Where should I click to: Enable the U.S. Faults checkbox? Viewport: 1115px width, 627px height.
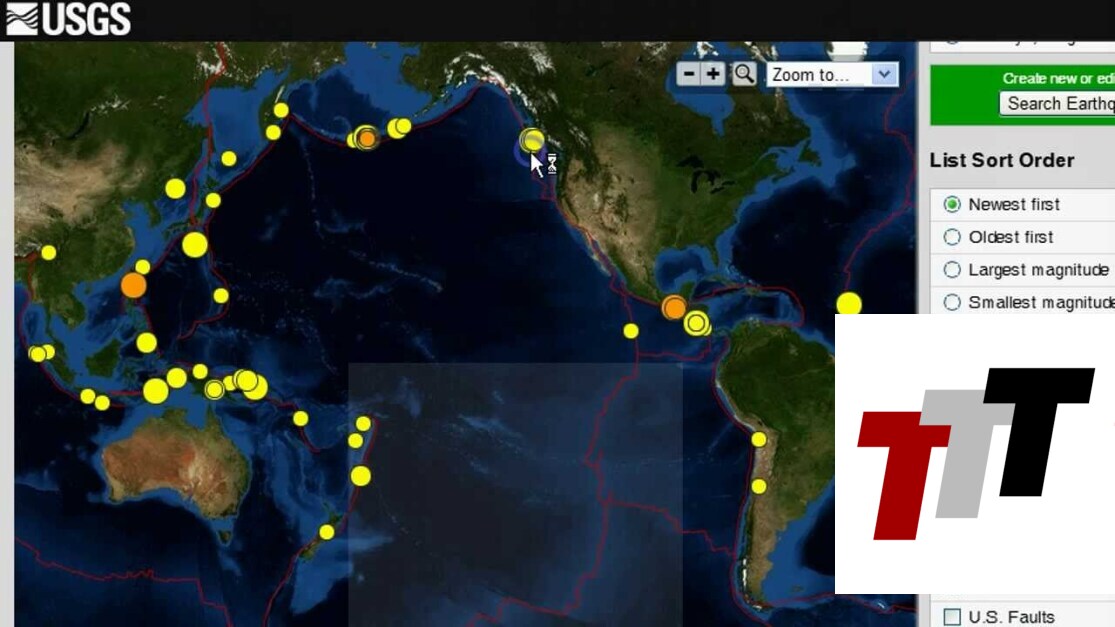(x=952, y=616)
